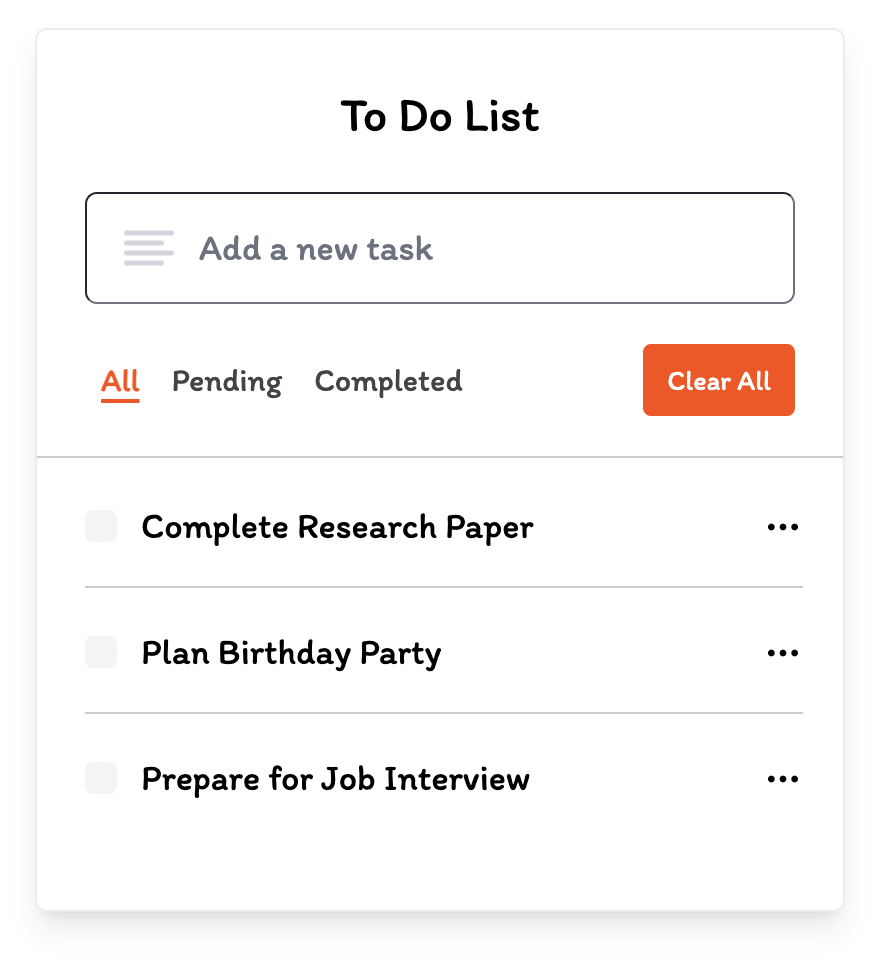The height and width of the screenshot is (966, 880).
Task: Click the list icon inside the task input
Action: (148, 247)
